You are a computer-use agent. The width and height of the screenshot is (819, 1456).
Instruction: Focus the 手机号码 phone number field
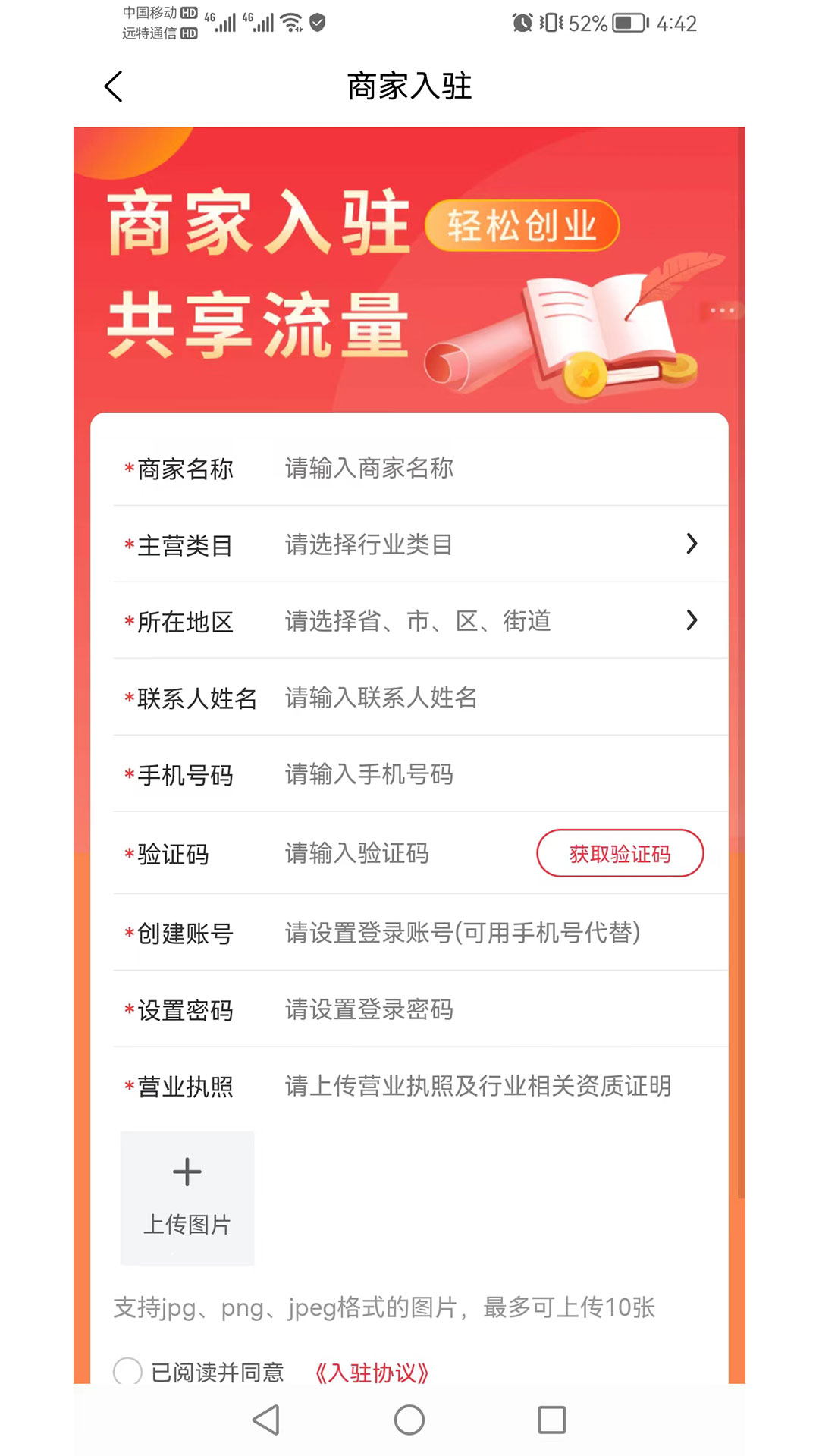coord(485,773)
